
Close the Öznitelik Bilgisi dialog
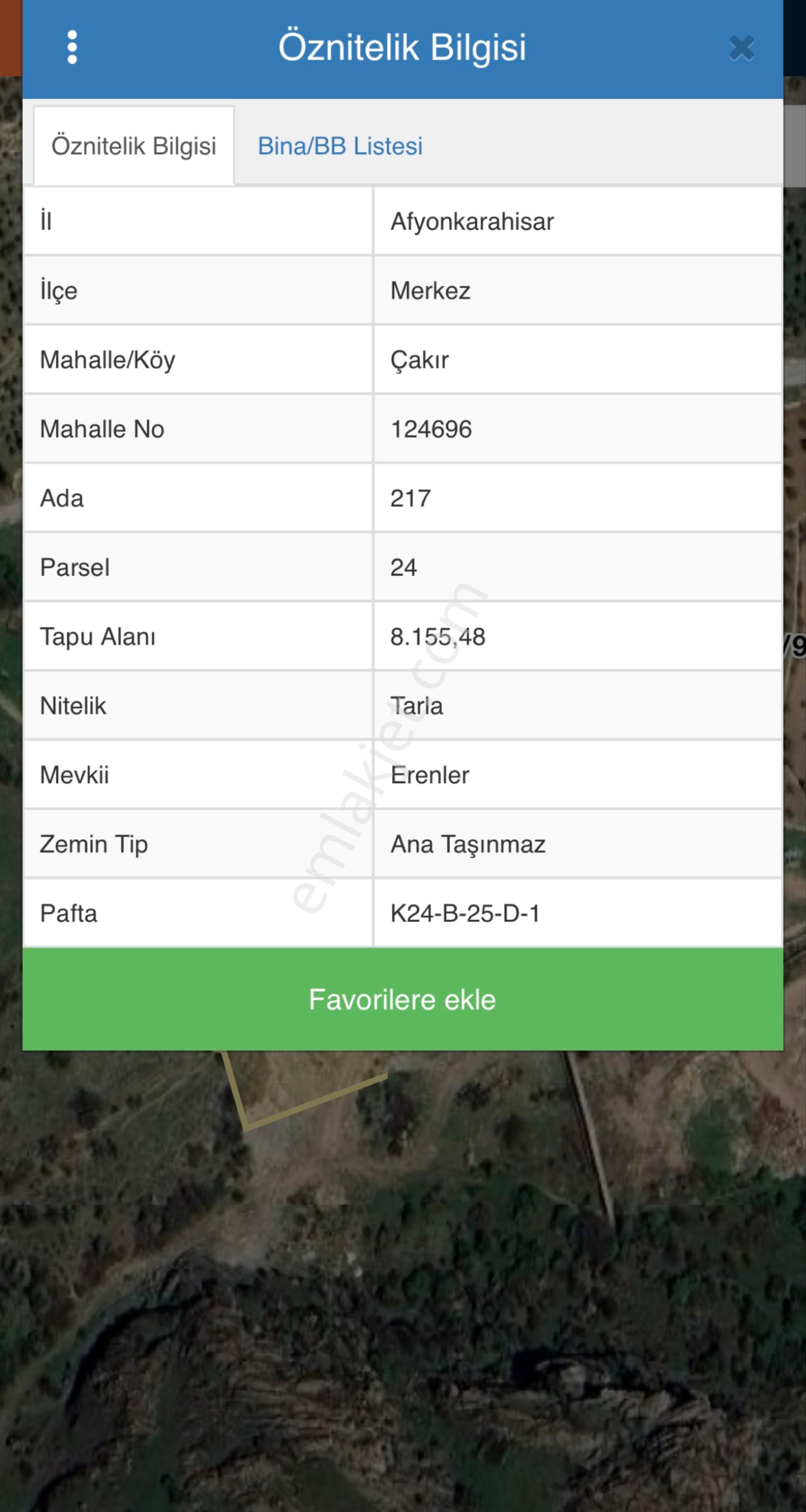coord(741,48)
